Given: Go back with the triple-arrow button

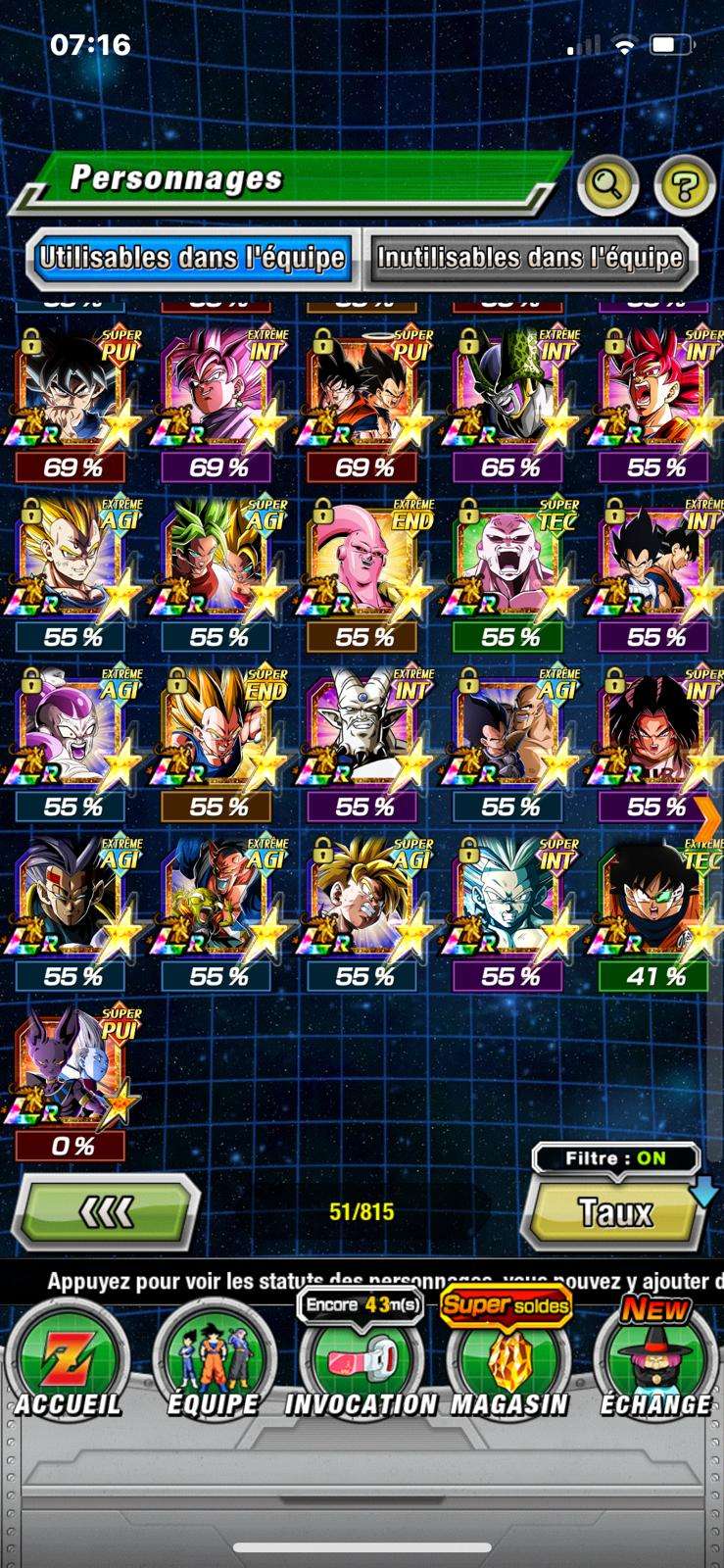Looking at the screenshot, I should coord(106,1212).
